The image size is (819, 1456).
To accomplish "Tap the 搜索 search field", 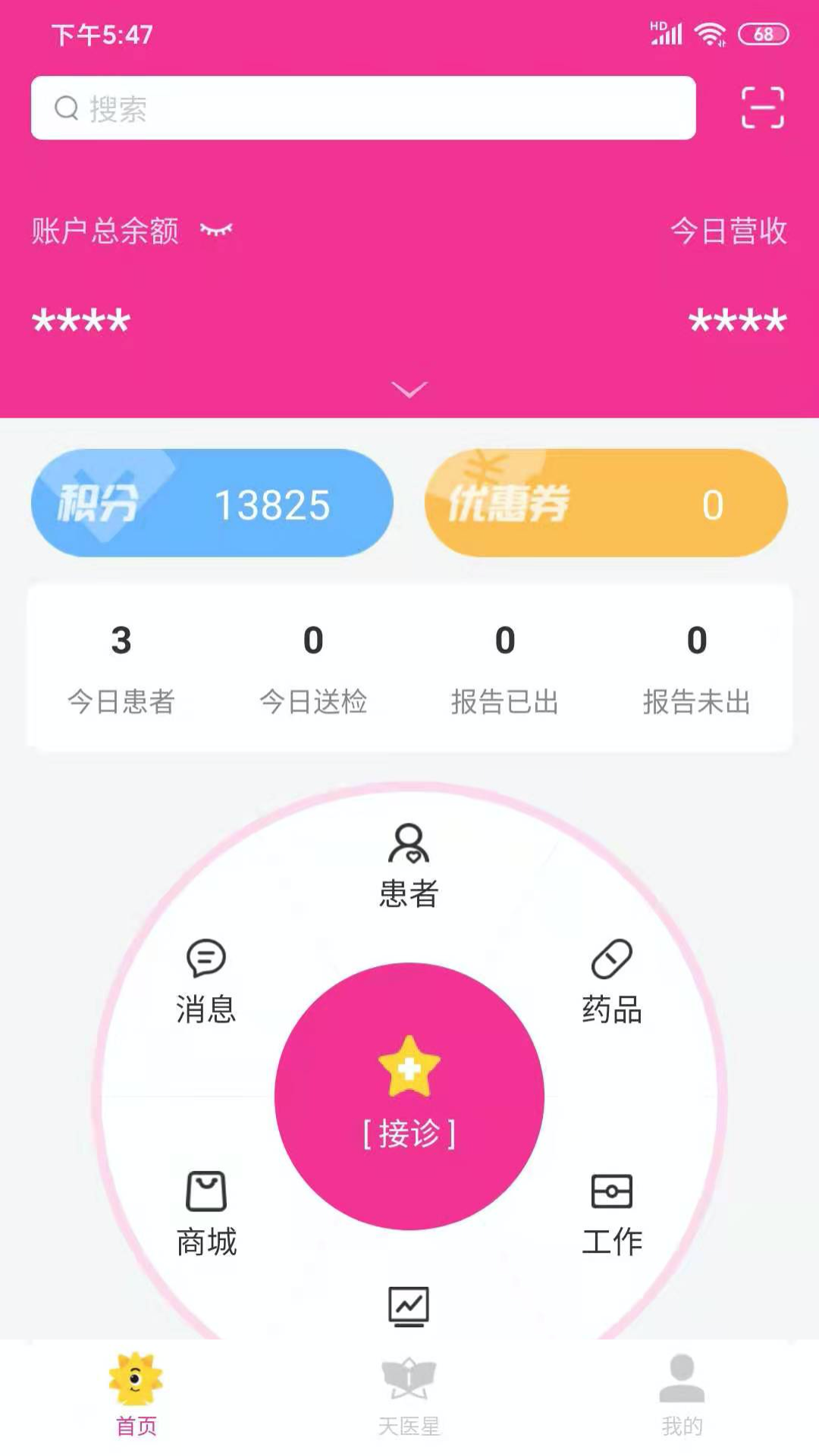I will [362, 108].
